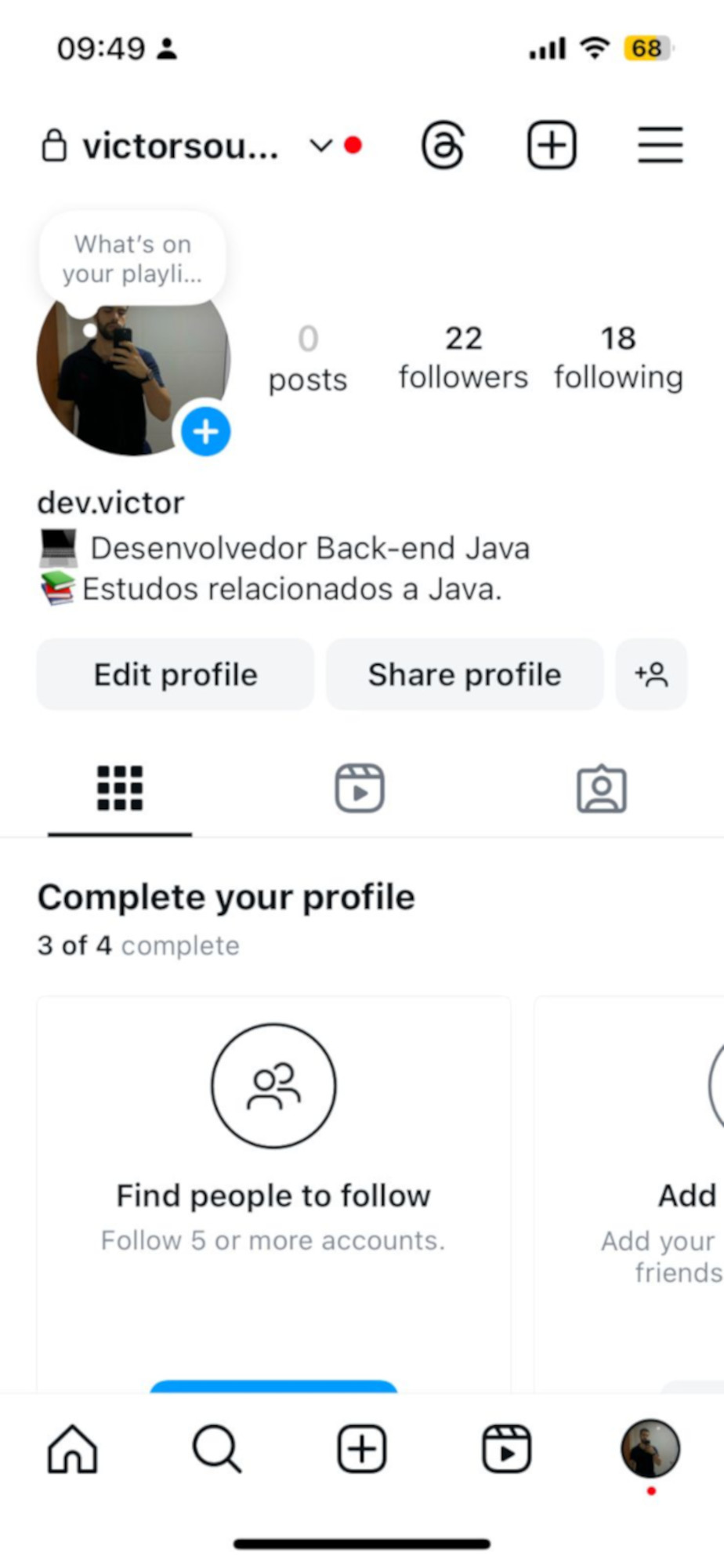Go to the Home feed

pyautogui.click(x=72, y=1449)
